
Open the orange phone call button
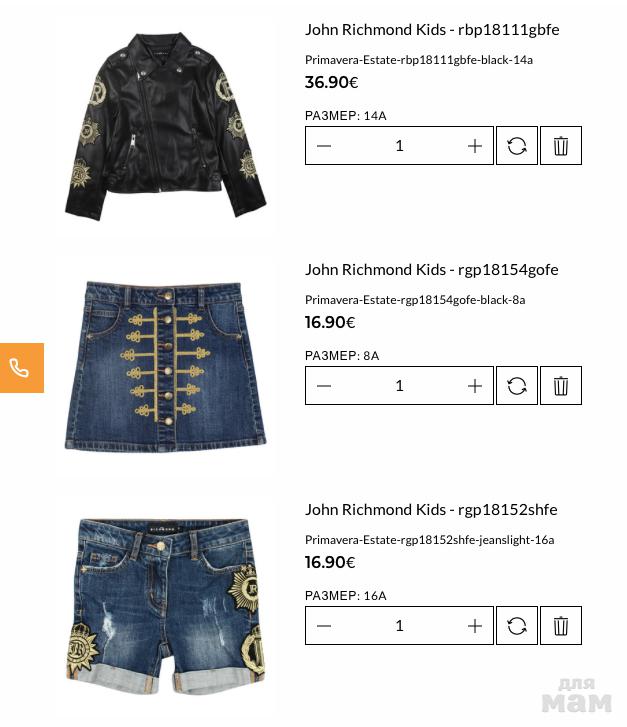point(20,368)
